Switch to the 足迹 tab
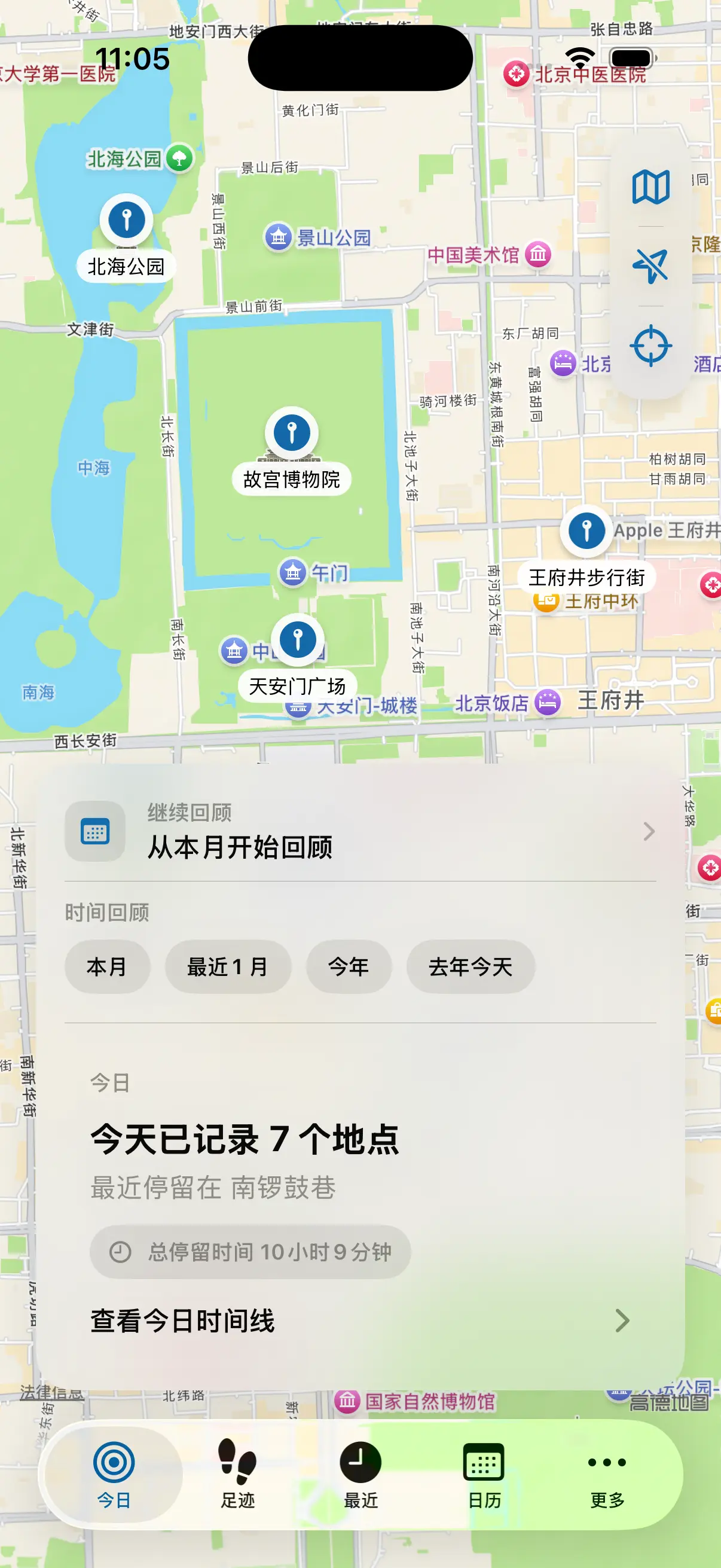721x1568 pixels. (x=237, y=1473)
